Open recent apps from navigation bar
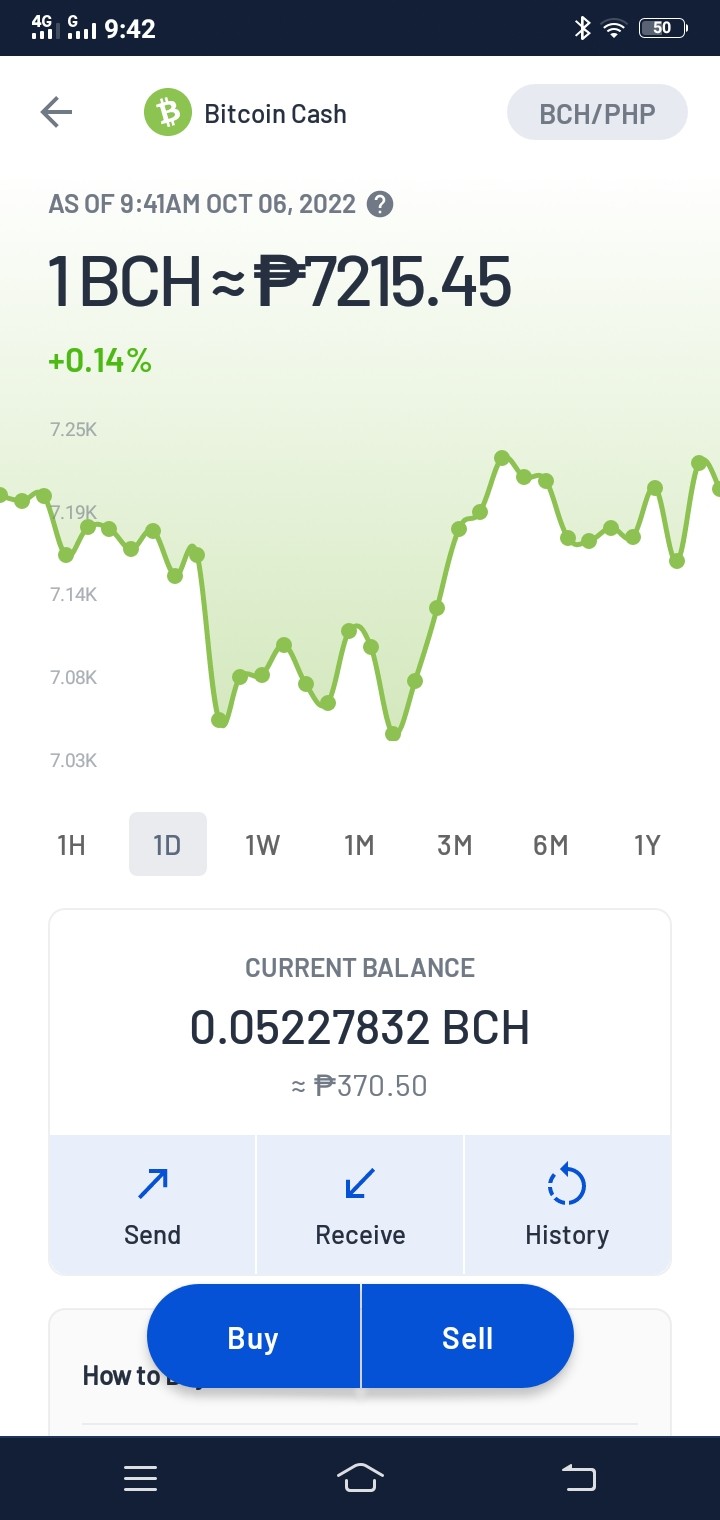720x1520 pixels. pos(141,1478)
